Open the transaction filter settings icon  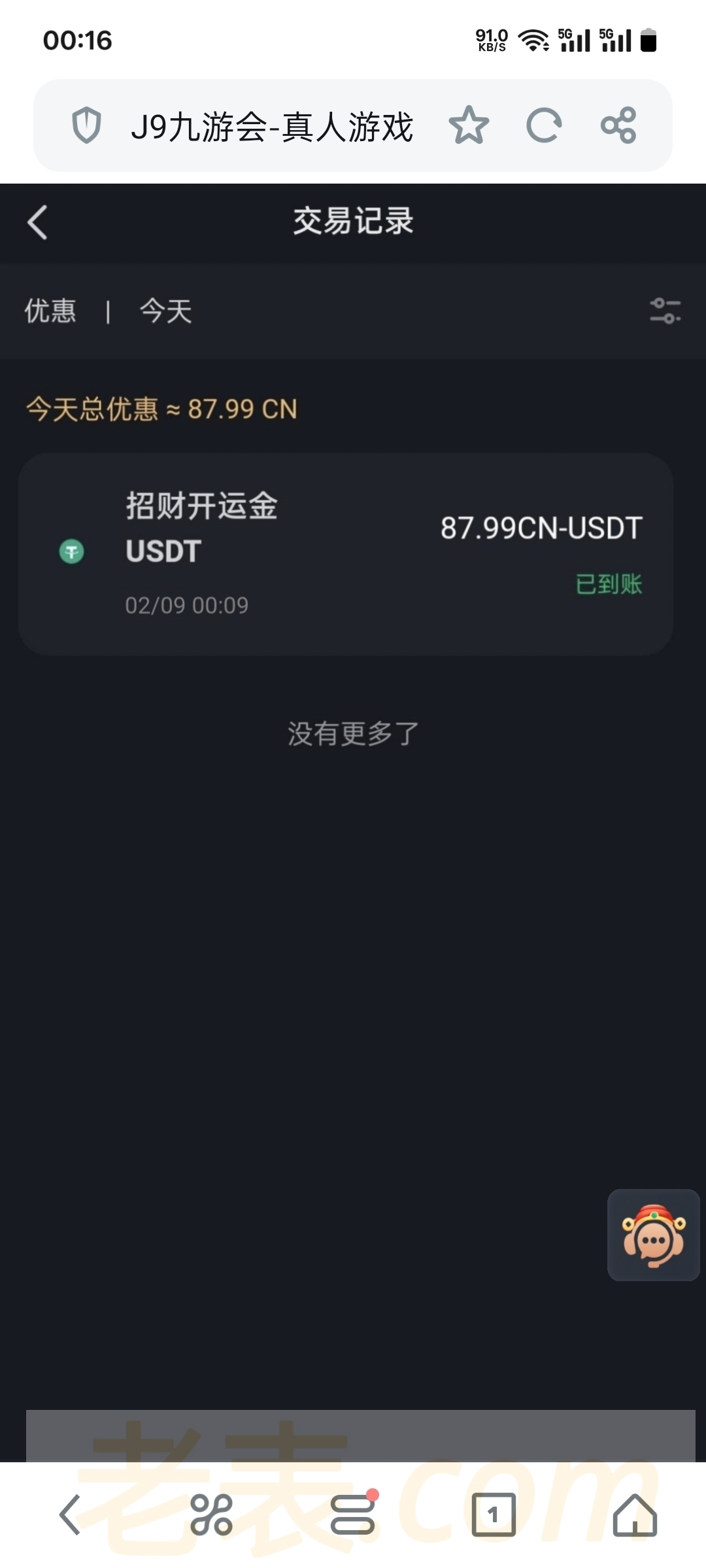(665, 311)
